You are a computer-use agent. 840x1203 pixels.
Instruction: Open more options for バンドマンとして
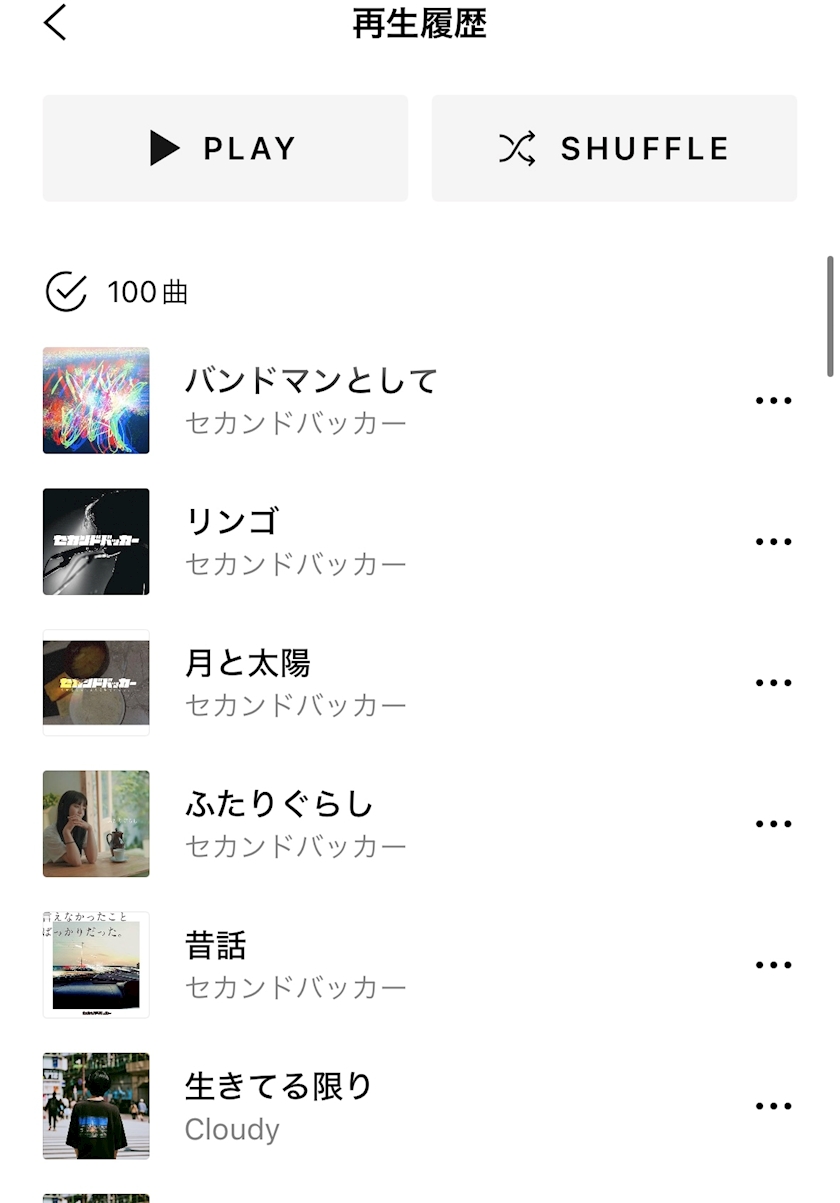click(773, 401)
